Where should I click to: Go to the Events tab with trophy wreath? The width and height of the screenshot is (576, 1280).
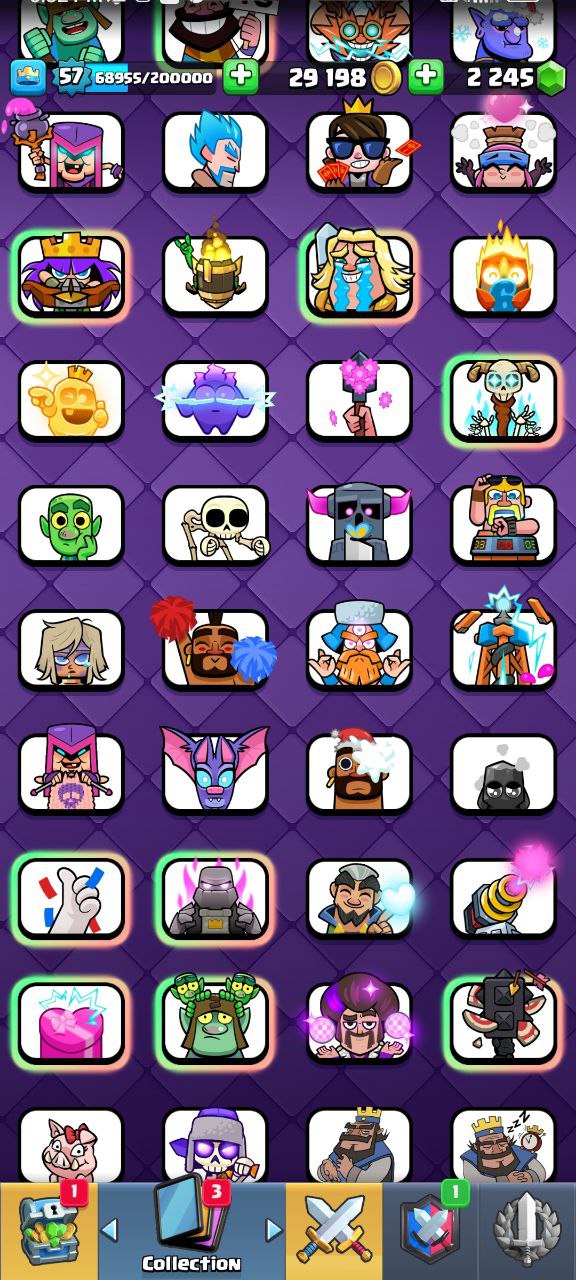(x=527, y=1231)
